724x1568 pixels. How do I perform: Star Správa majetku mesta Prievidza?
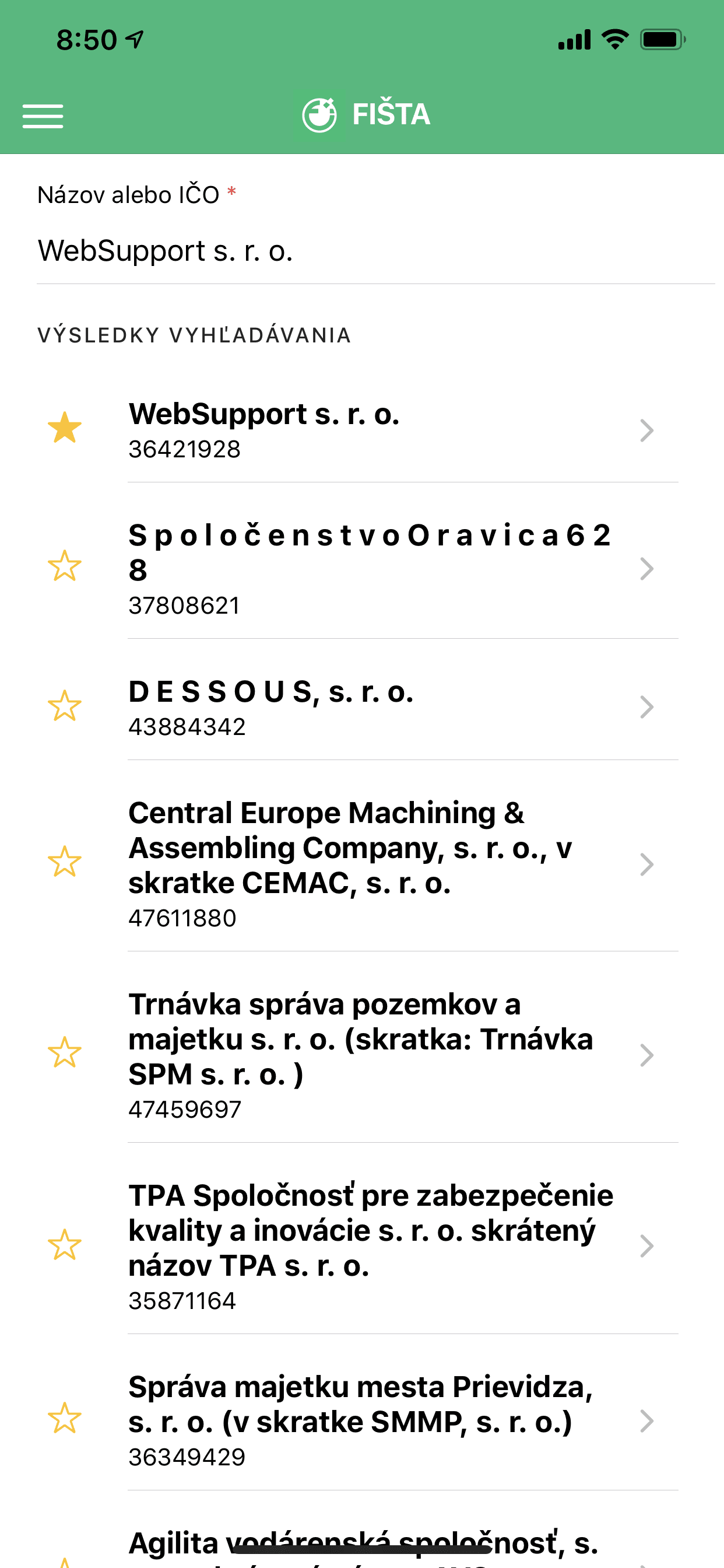click(x=65, y=1418)
